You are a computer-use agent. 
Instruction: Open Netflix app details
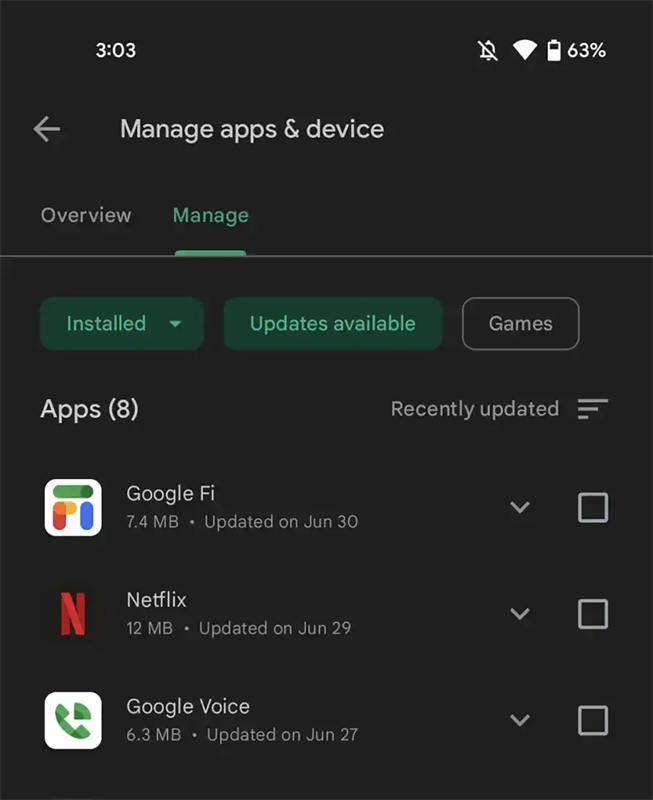click(x=240, y=613)
